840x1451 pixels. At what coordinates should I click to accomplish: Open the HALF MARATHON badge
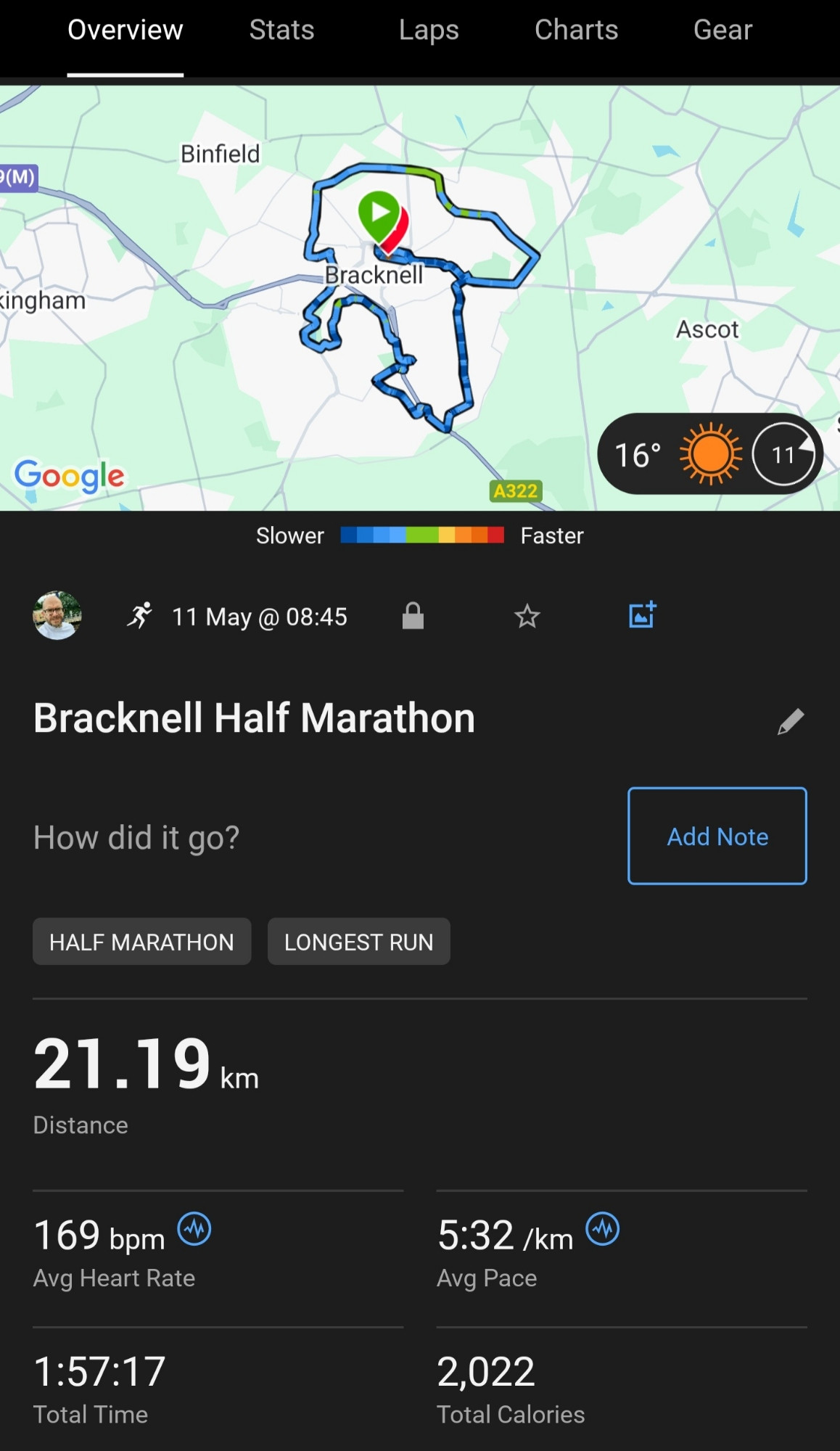pos(142,942)
